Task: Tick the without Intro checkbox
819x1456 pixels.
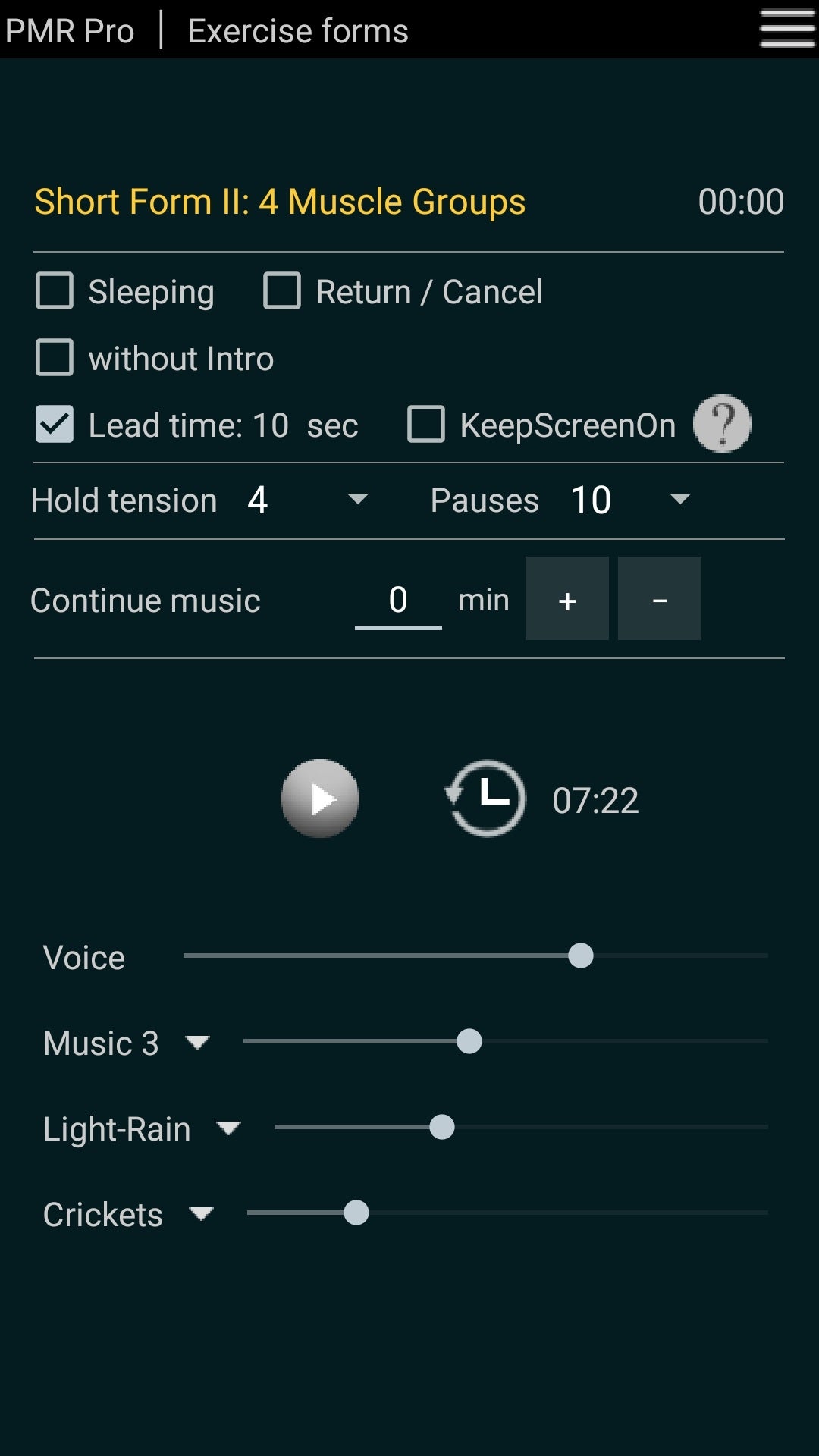Action: point(55,357)
